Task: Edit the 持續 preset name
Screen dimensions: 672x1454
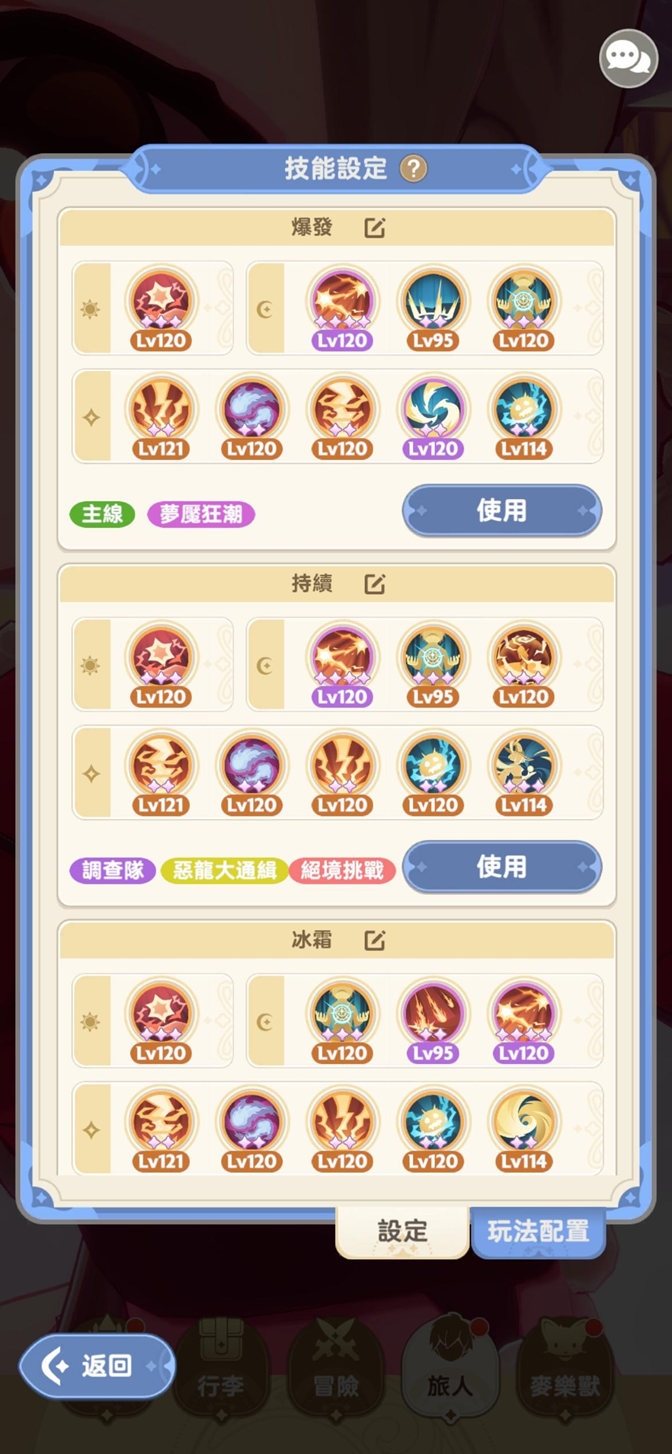Action: 375,584
